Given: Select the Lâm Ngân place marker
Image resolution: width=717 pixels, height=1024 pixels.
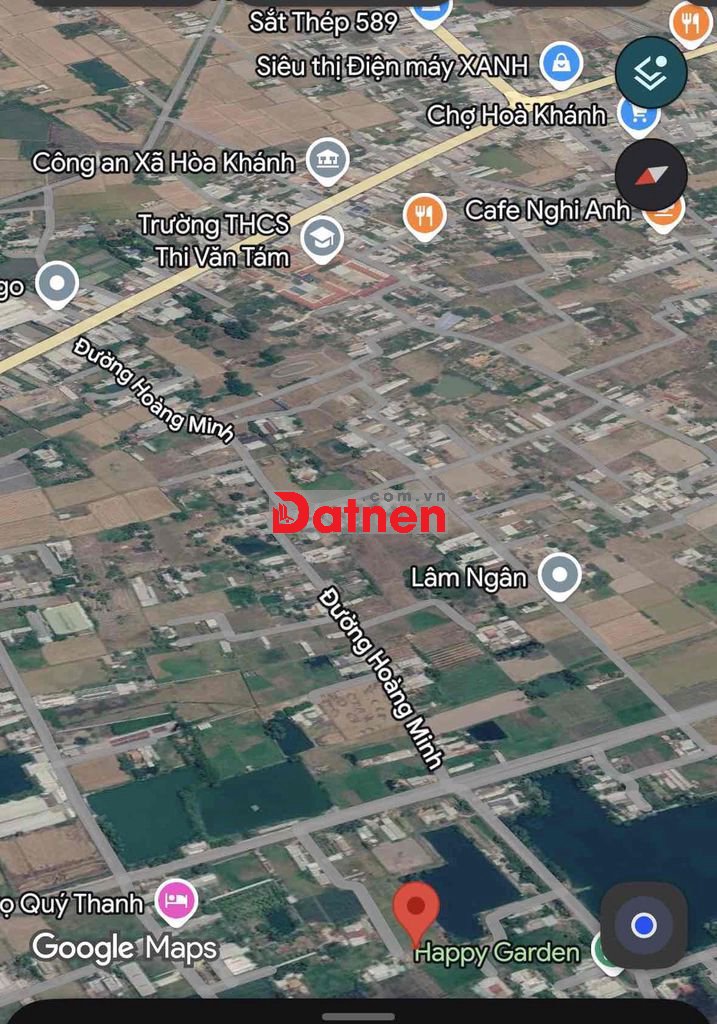Looking at the screenshot, I should point(560,577).
